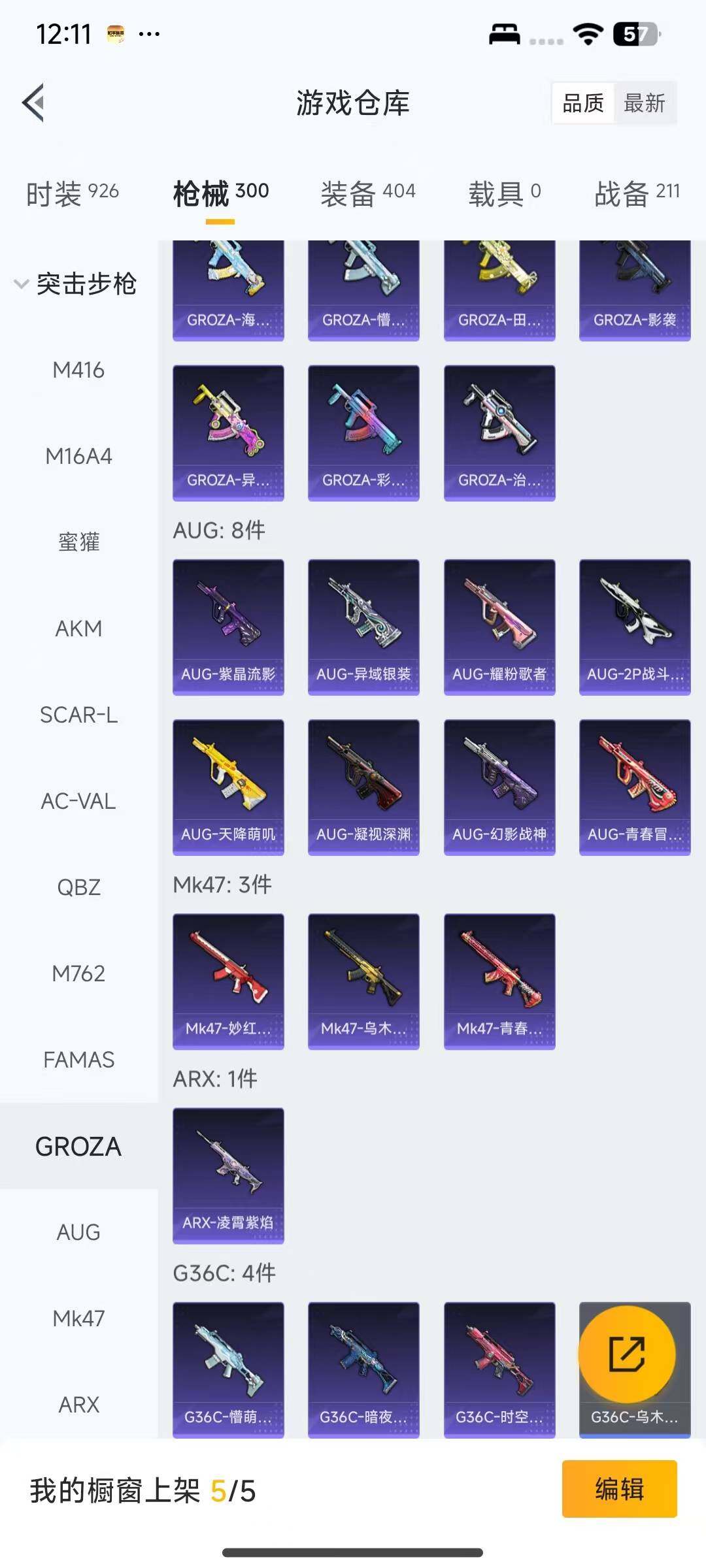
Task: Open the GROZA-影袭 skin
Action: (634, 291)
